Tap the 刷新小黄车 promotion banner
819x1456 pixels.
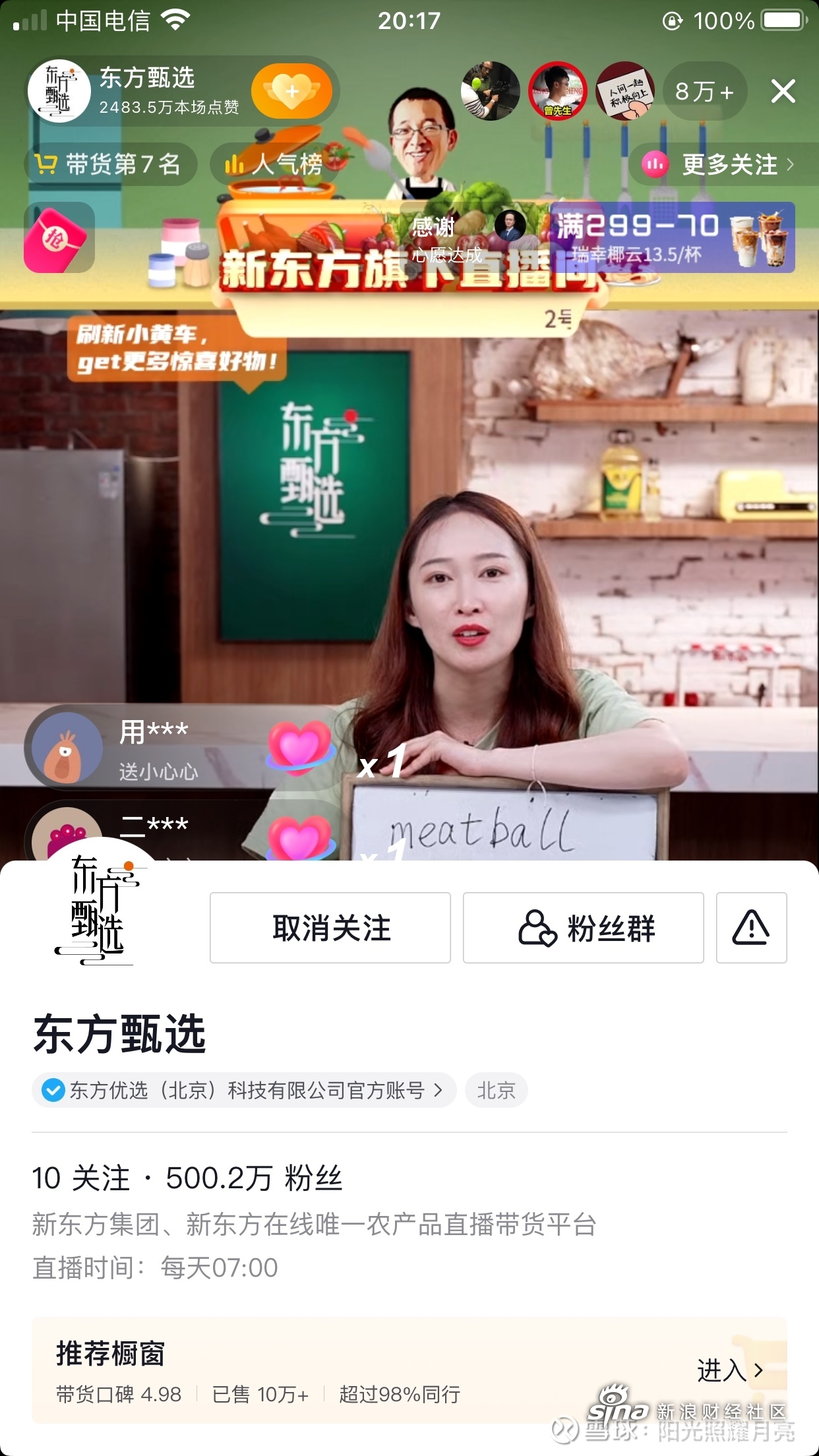pos(176,348)
